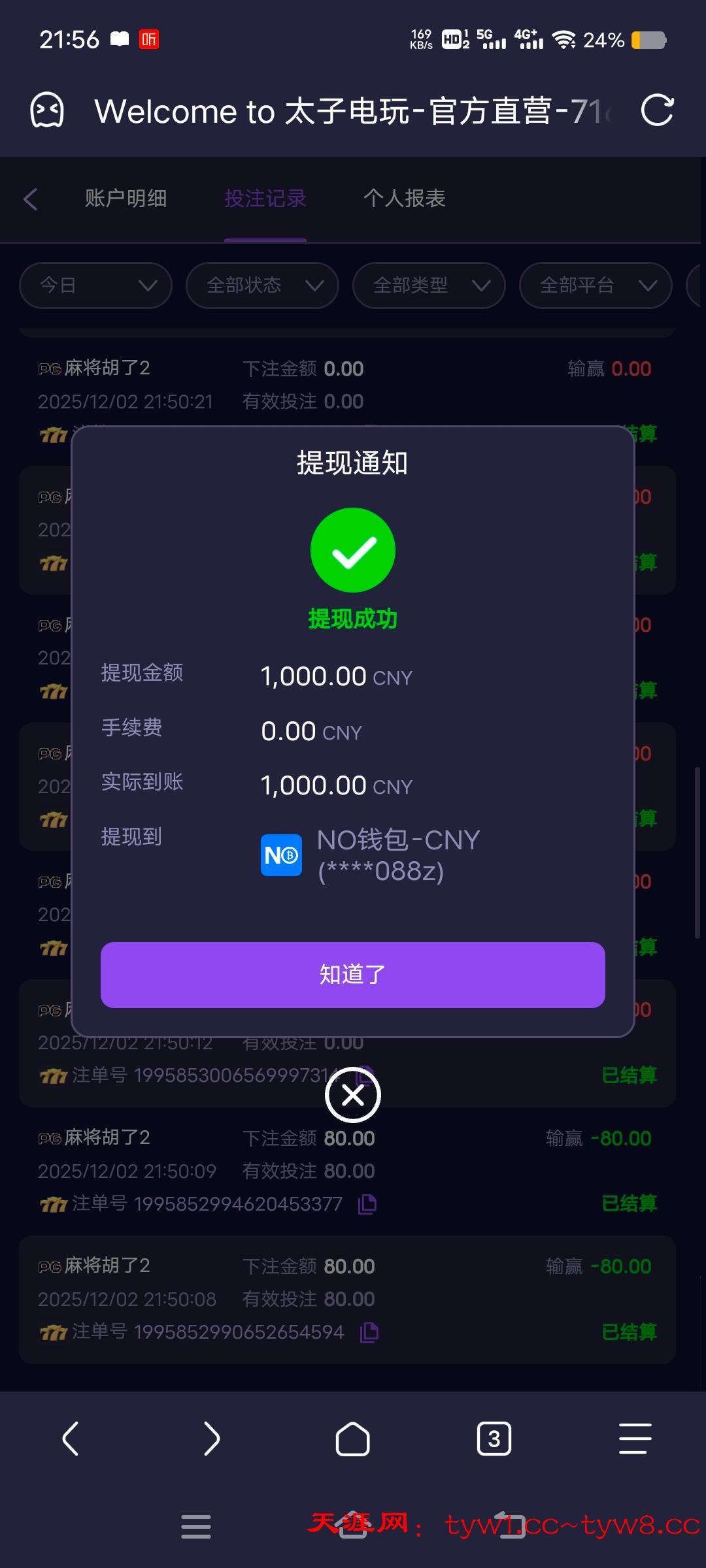
Task: Go to the browser home page
Action: 352,1439
